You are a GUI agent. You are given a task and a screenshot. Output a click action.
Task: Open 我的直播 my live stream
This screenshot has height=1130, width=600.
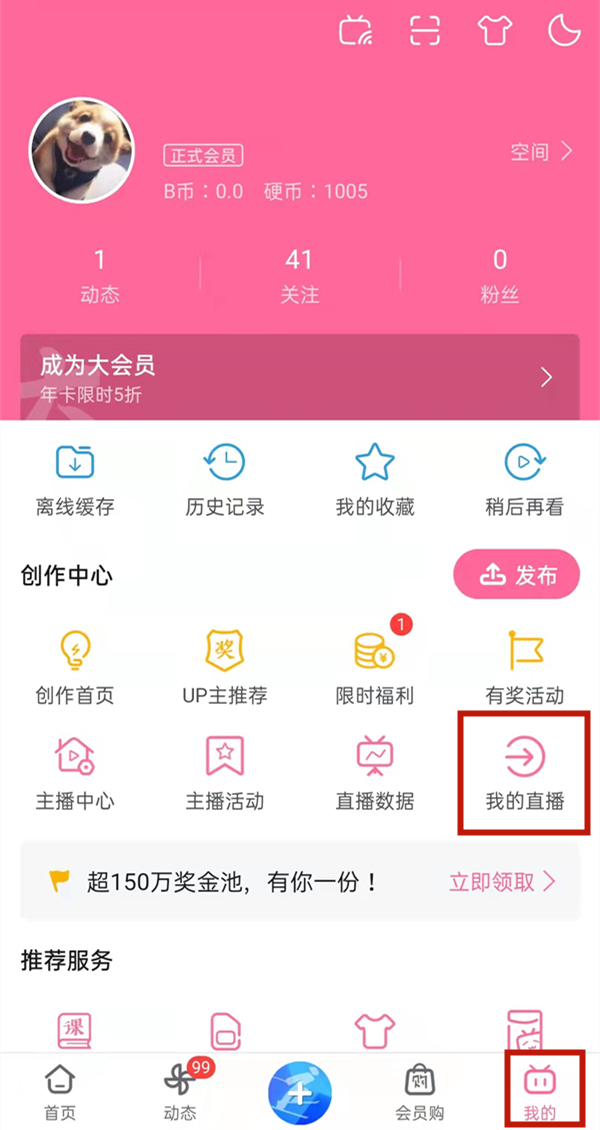pyautogui.click(x=525, y=772)
